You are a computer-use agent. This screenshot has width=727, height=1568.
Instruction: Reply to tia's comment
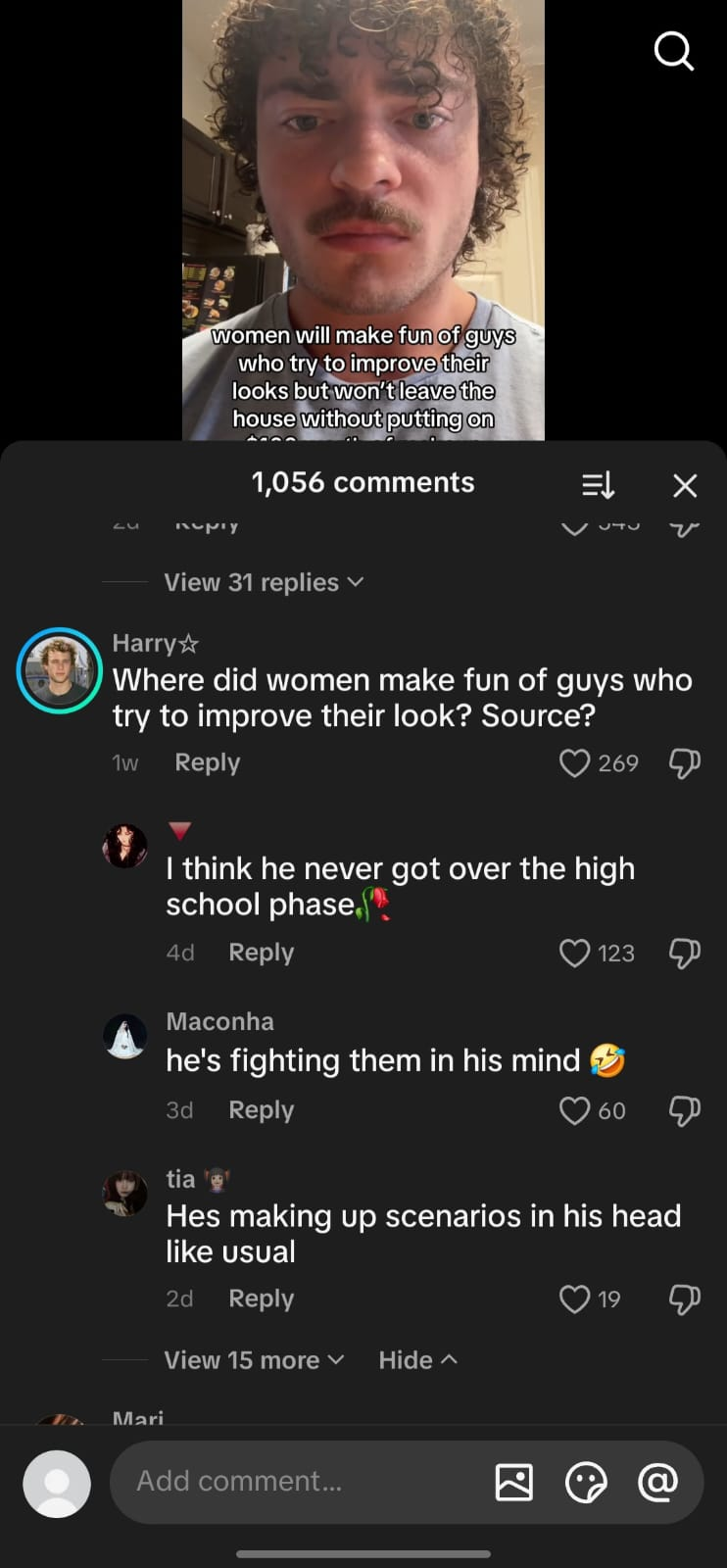coord(261,1298)
